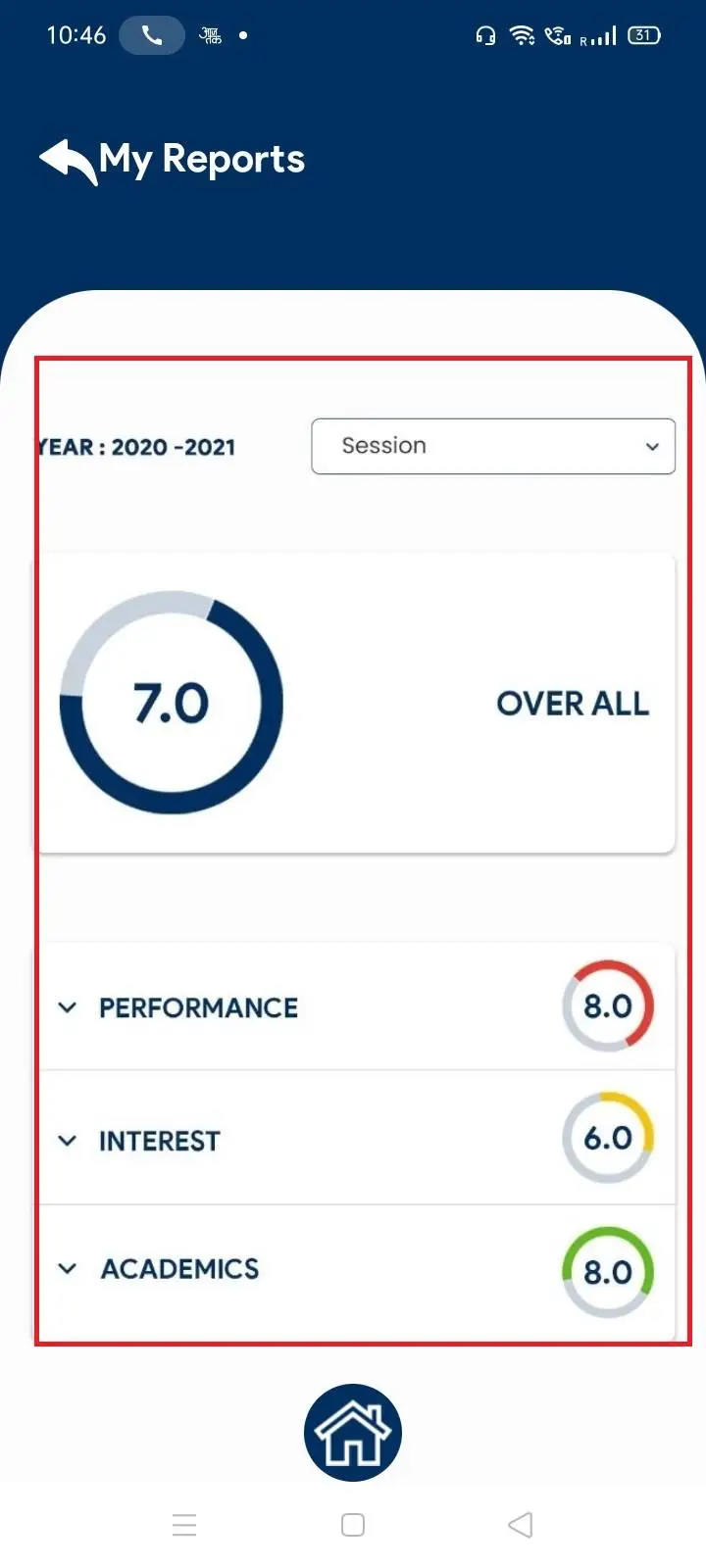Expand the ACADEMICS section

pyautogui.click(x=67, y=1269)
